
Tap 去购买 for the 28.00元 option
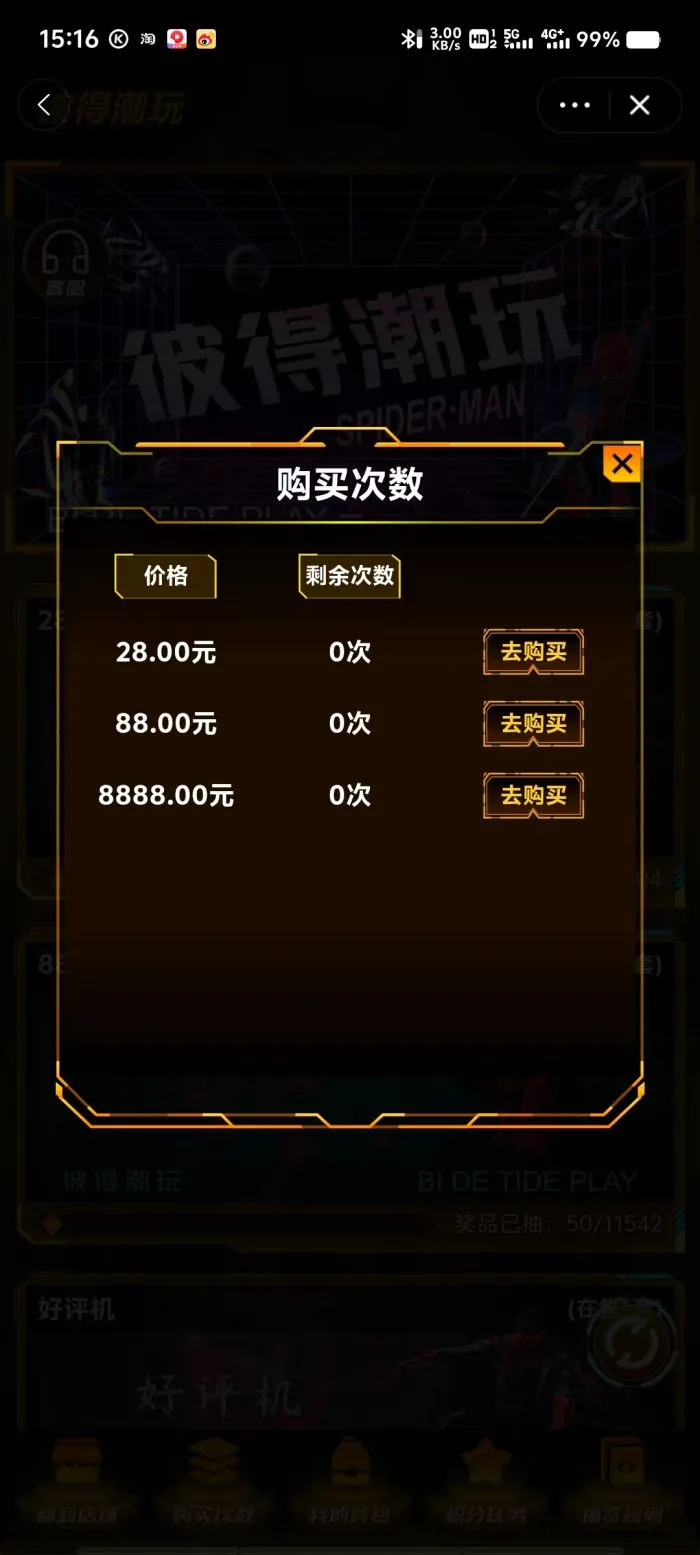coord(533,652)
